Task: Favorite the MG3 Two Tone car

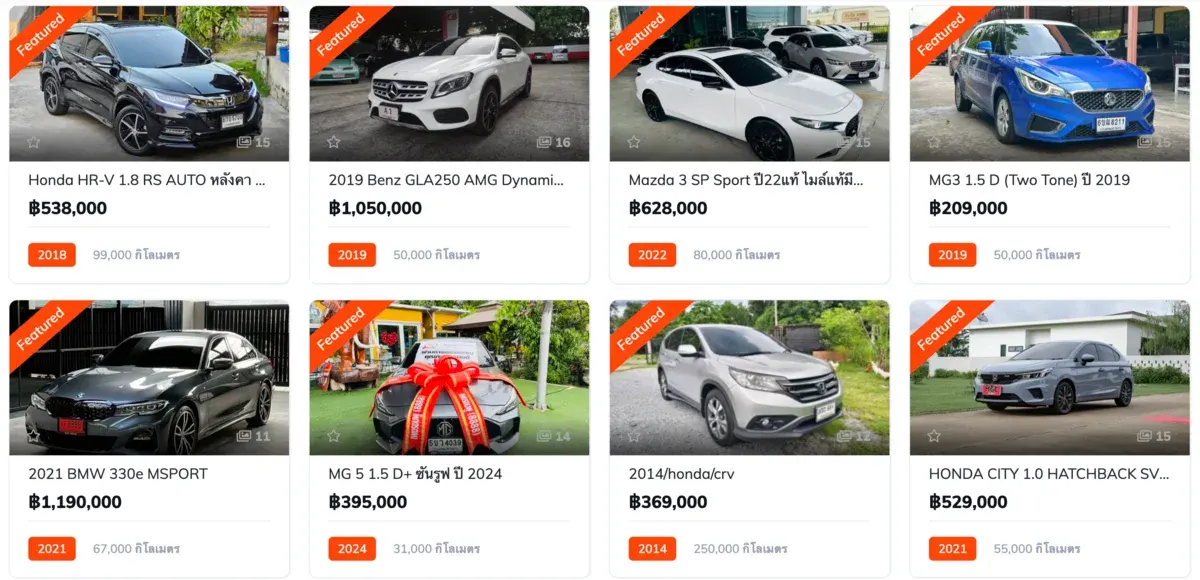Action: pos(934,142)
